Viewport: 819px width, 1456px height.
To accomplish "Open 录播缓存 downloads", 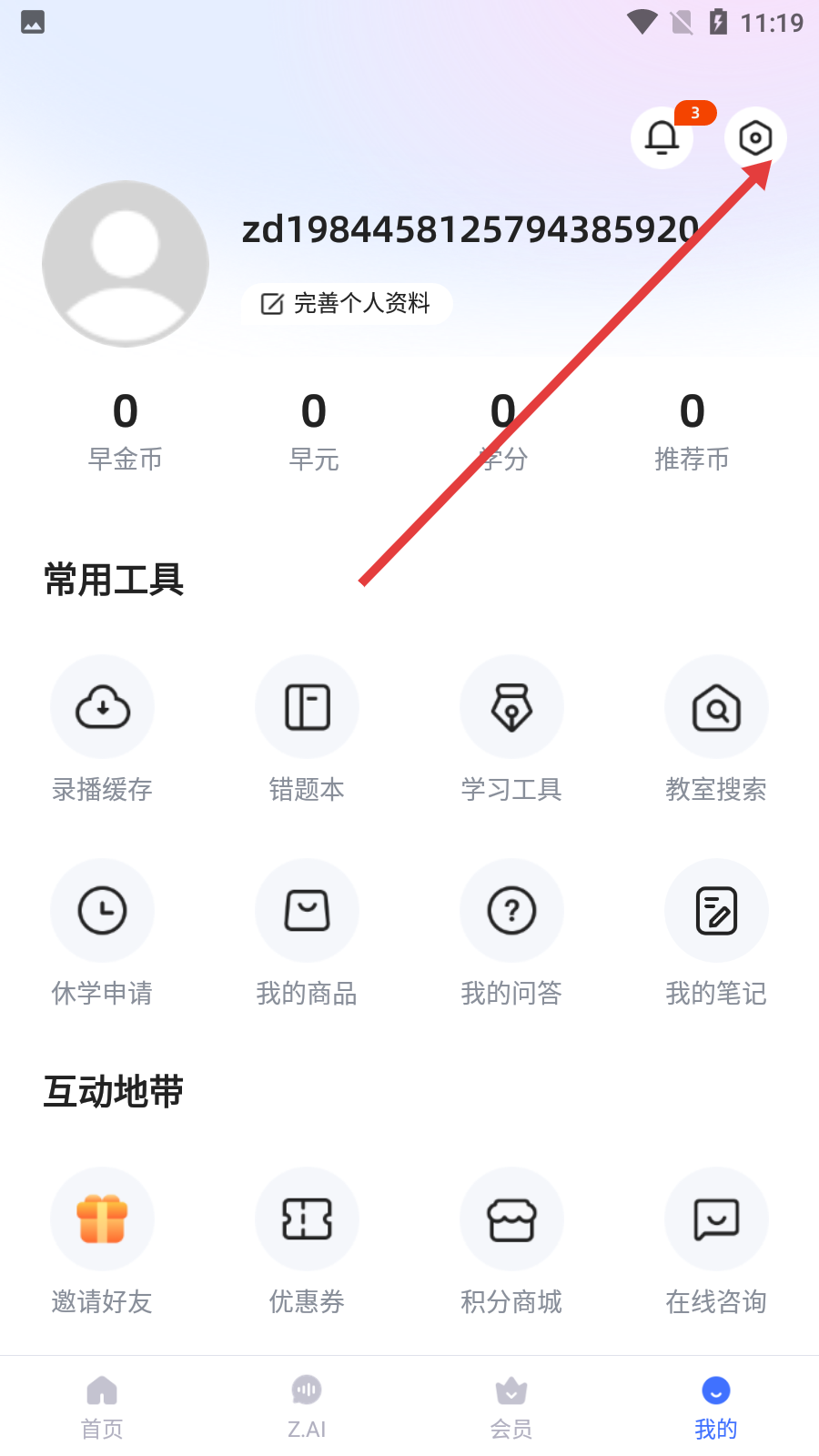I will [102, 707].
